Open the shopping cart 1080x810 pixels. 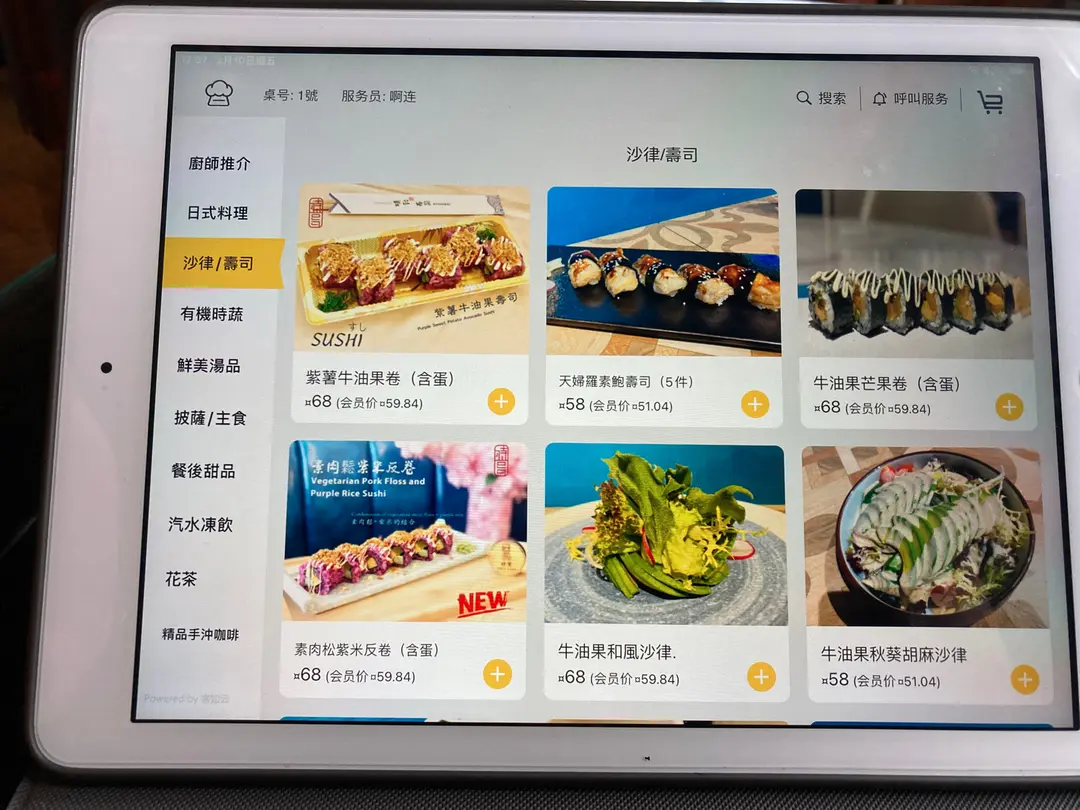point(990,102)
